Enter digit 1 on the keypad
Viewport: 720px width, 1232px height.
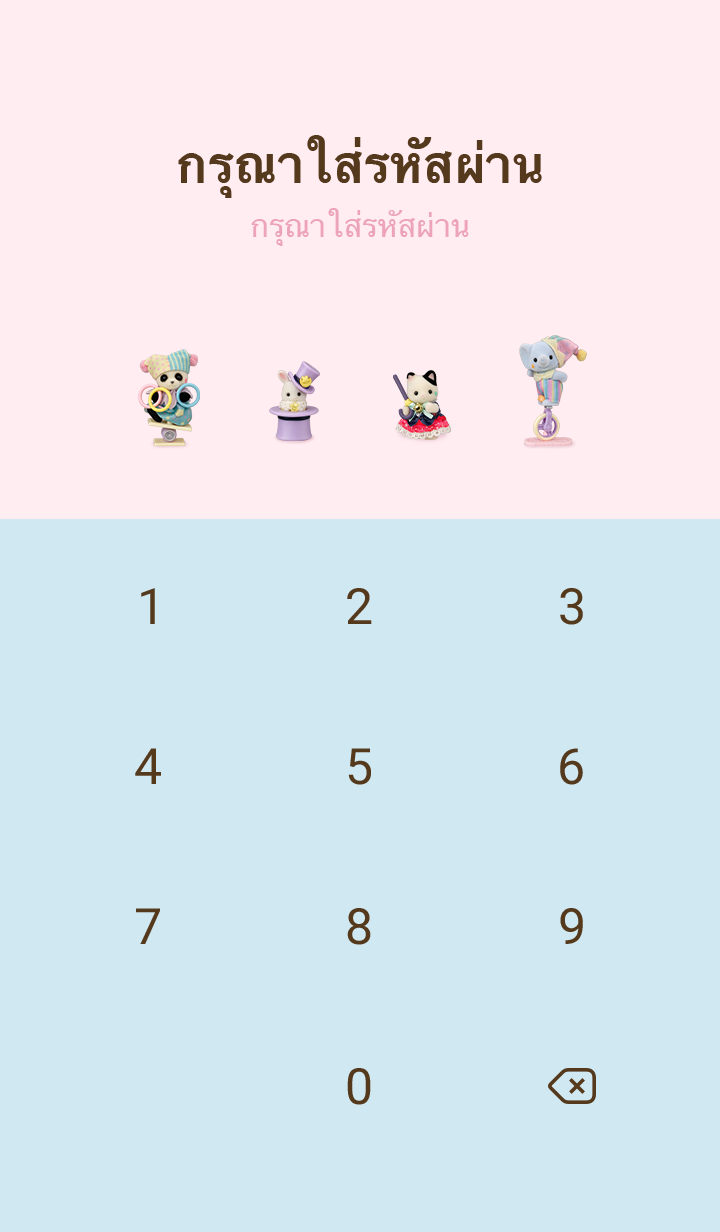click(149, 607)
